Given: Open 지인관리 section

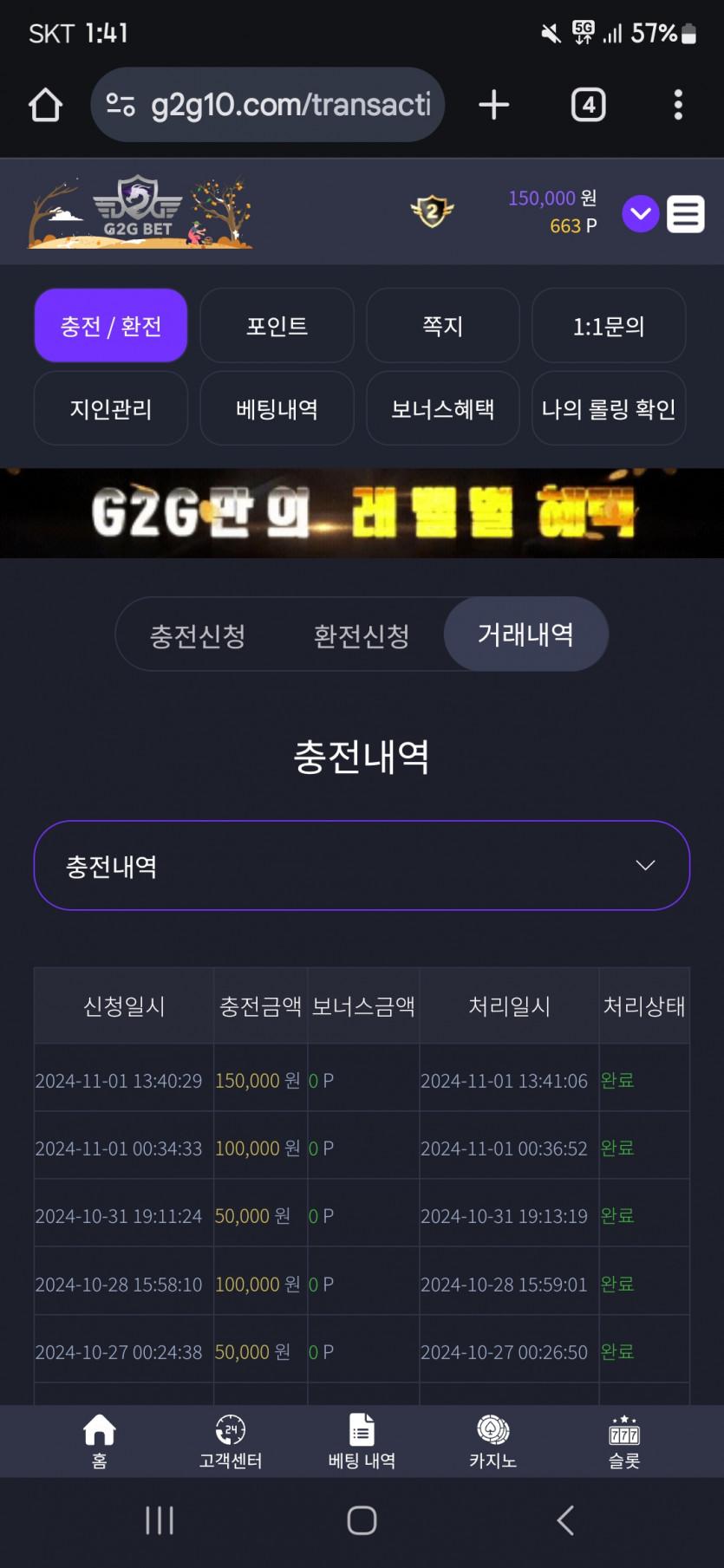Looking at the screenshot, I should coord(111,408).
